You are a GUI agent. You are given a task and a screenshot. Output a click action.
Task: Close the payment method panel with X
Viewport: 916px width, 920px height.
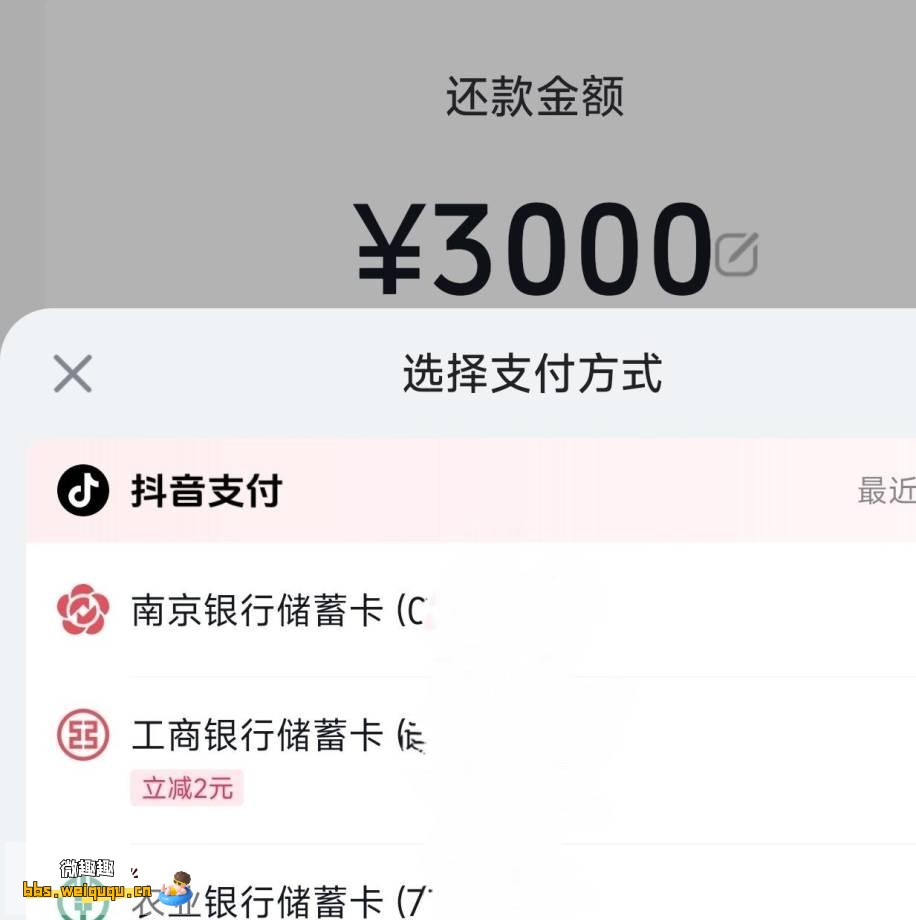(x=71, y=373)
